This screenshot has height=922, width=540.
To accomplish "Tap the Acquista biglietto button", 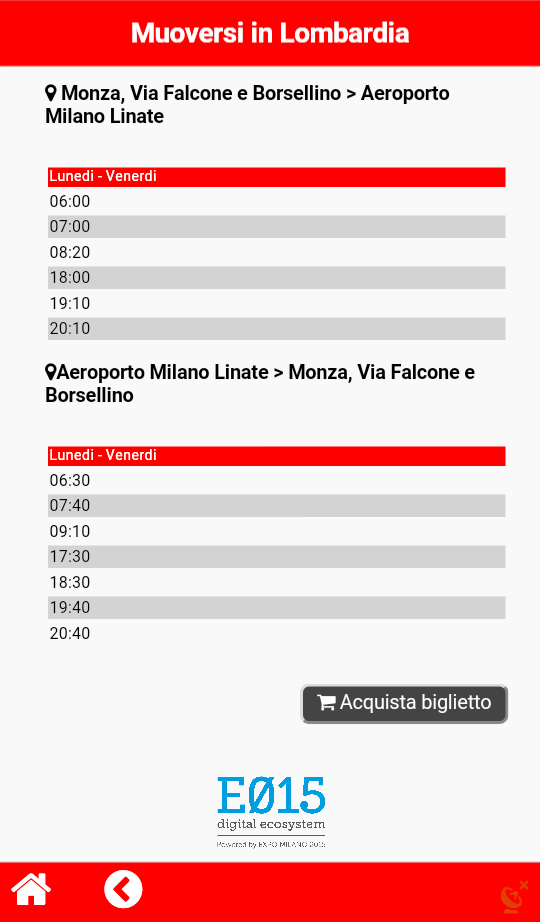I will point(404,703).
